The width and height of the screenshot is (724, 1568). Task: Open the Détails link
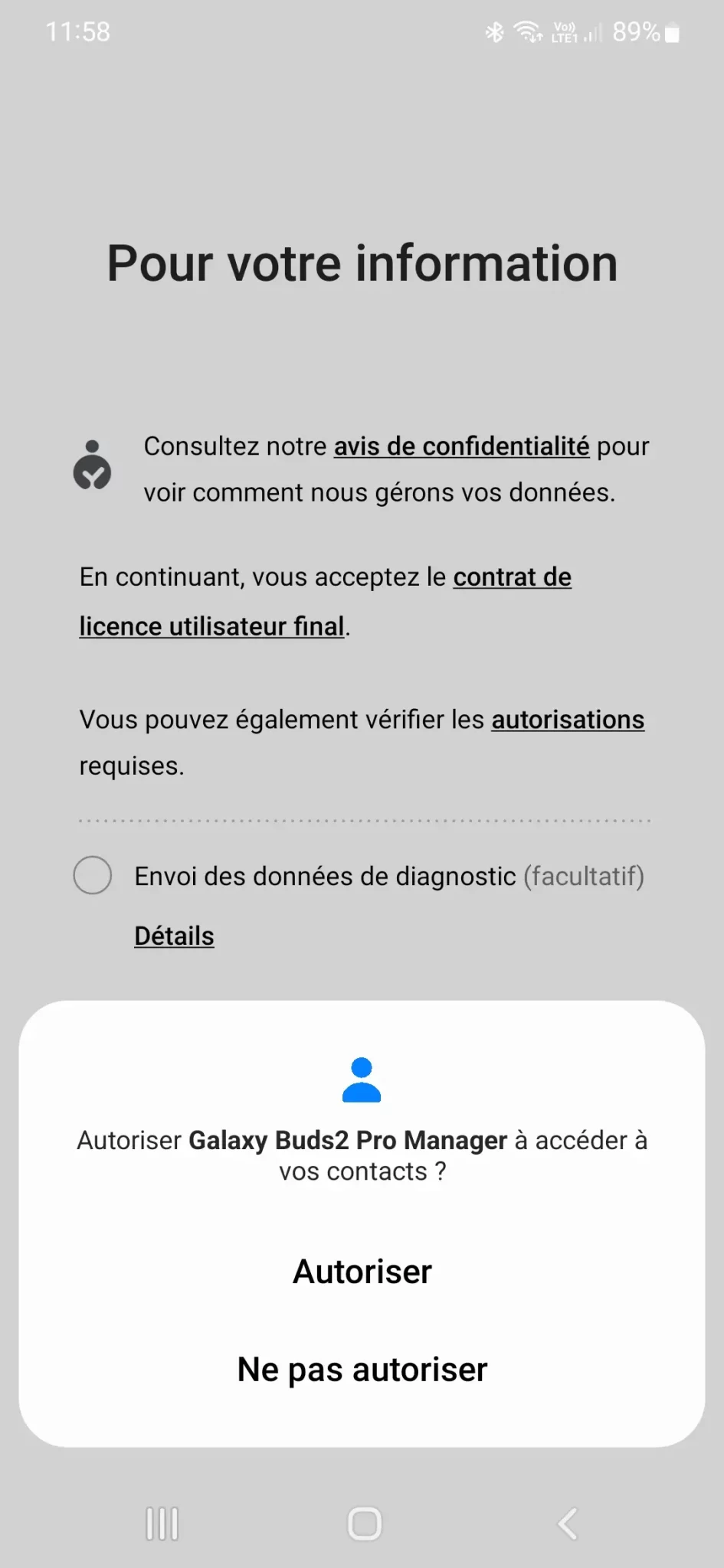click(x=174, y=936)
